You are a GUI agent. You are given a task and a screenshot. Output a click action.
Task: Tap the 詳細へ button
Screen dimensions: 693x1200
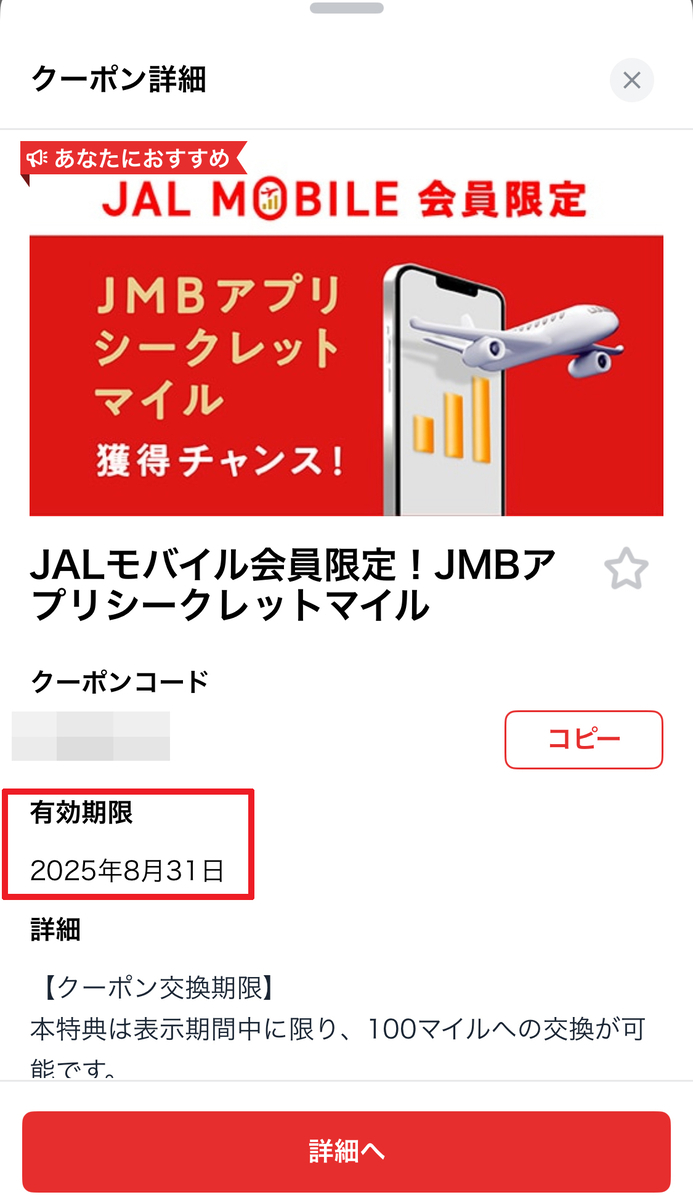pos(346,1151)
